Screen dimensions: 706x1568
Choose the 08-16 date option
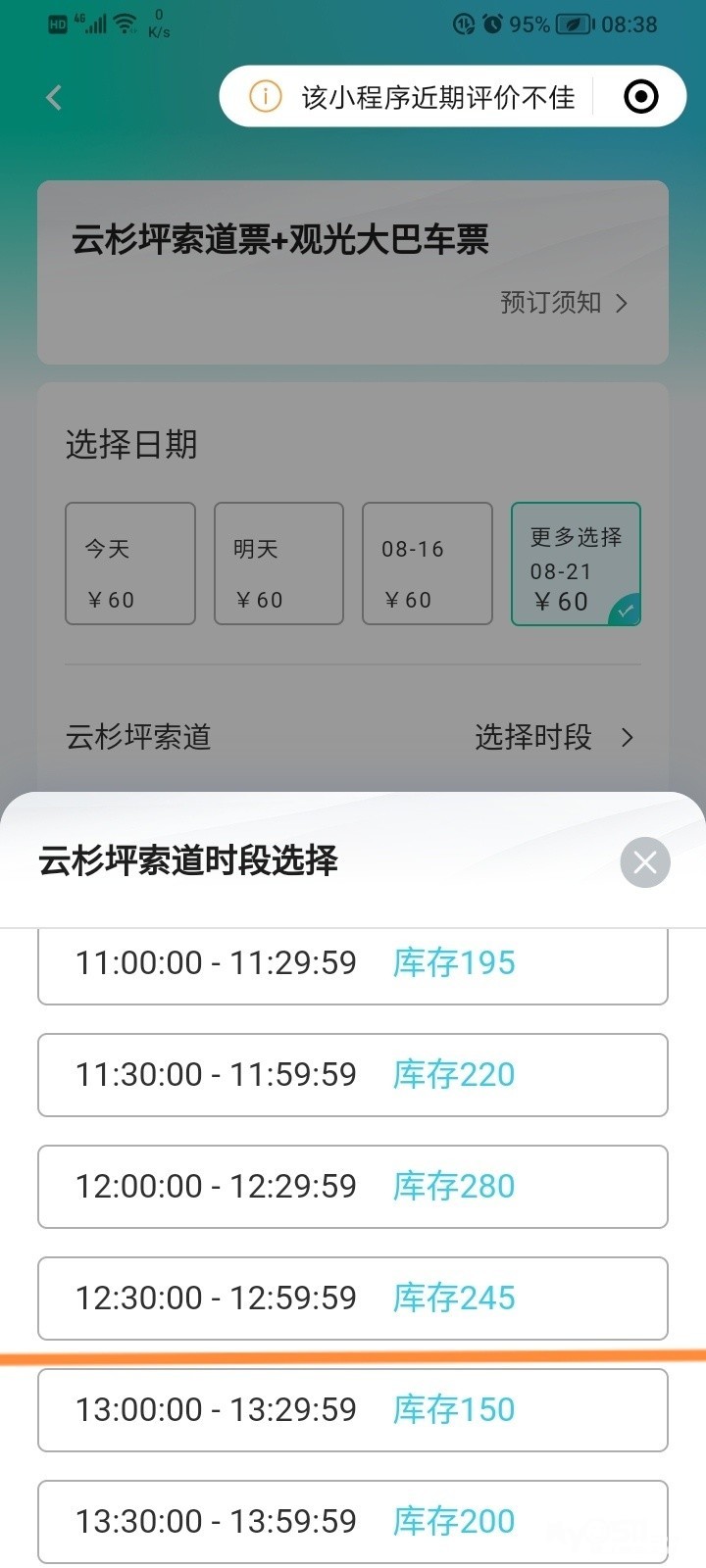(427, 563)
